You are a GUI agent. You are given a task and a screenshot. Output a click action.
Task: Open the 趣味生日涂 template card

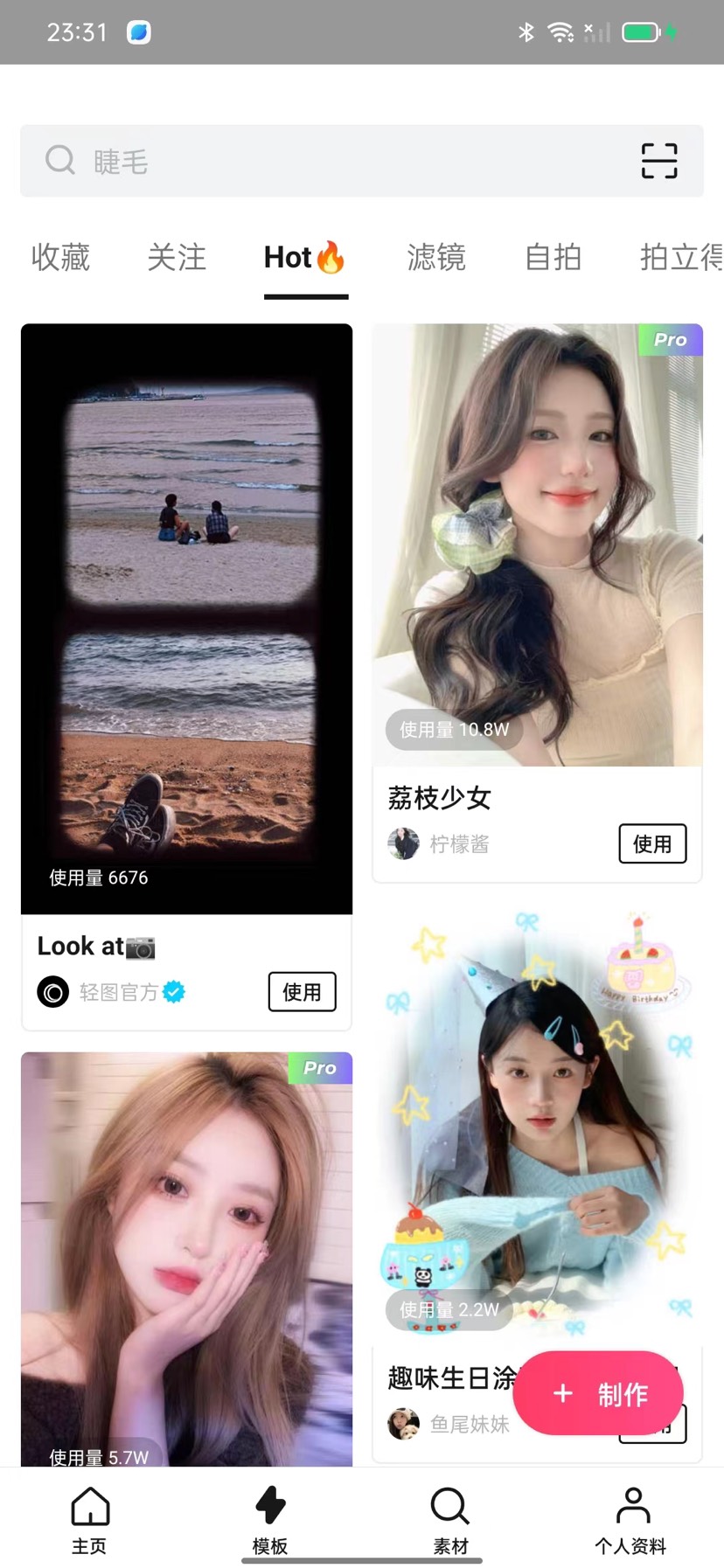coord(537,1119)
